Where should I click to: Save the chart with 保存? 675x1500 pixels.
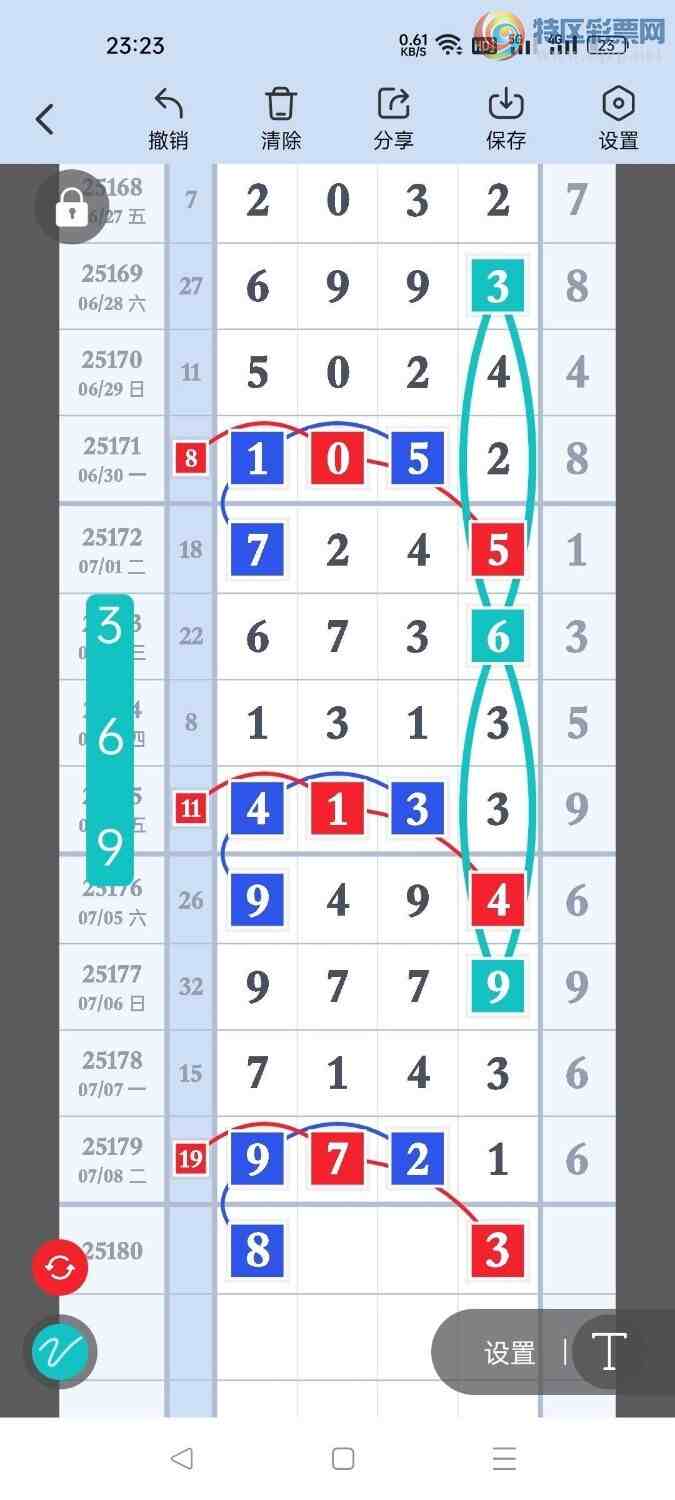506,118
